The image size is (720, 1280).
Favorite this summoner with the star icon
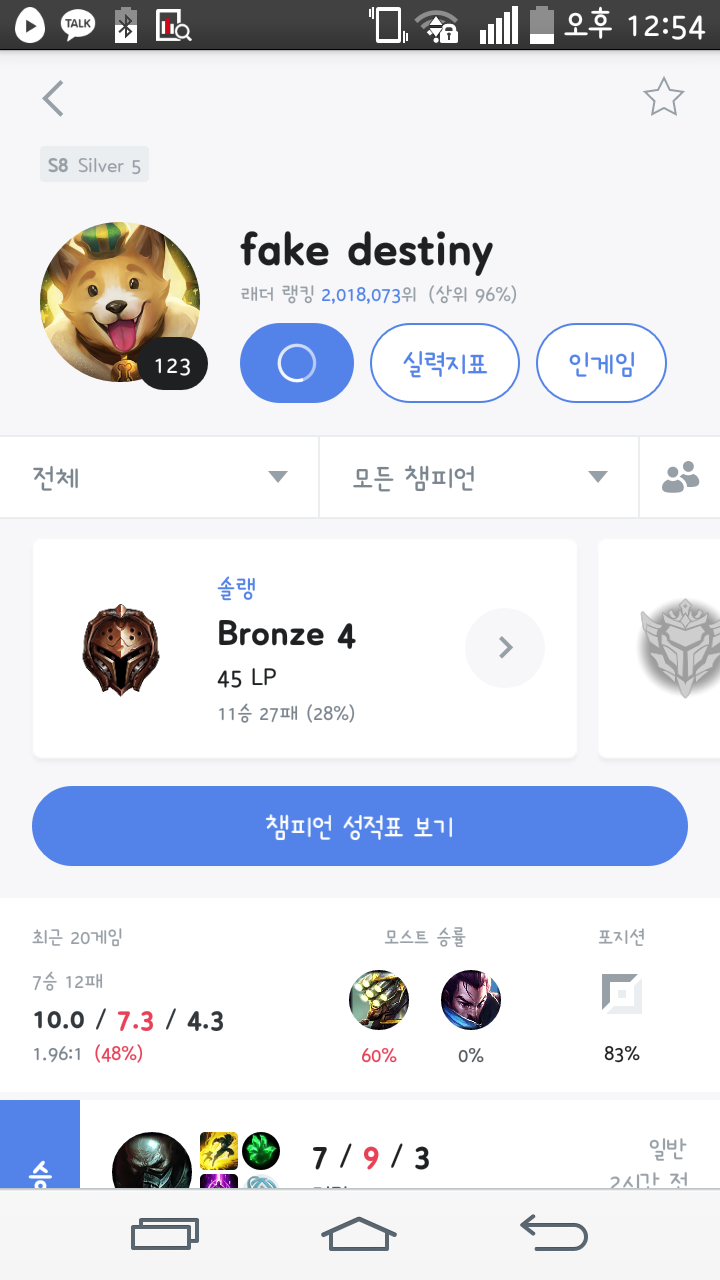(663, 98)
